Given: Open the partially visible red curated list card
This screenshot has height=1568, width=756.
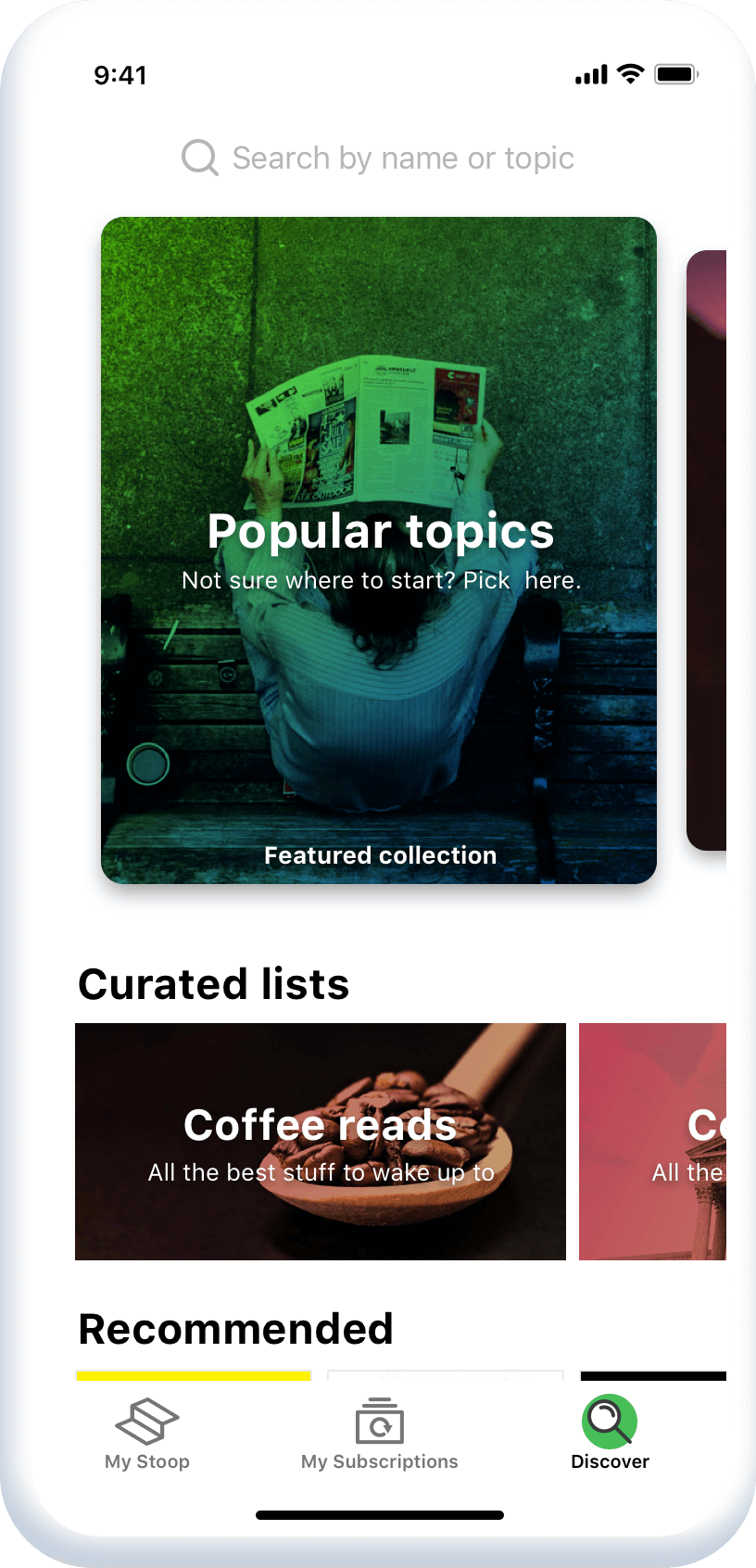Looking at the screenshot, I should pos(652,1141).
